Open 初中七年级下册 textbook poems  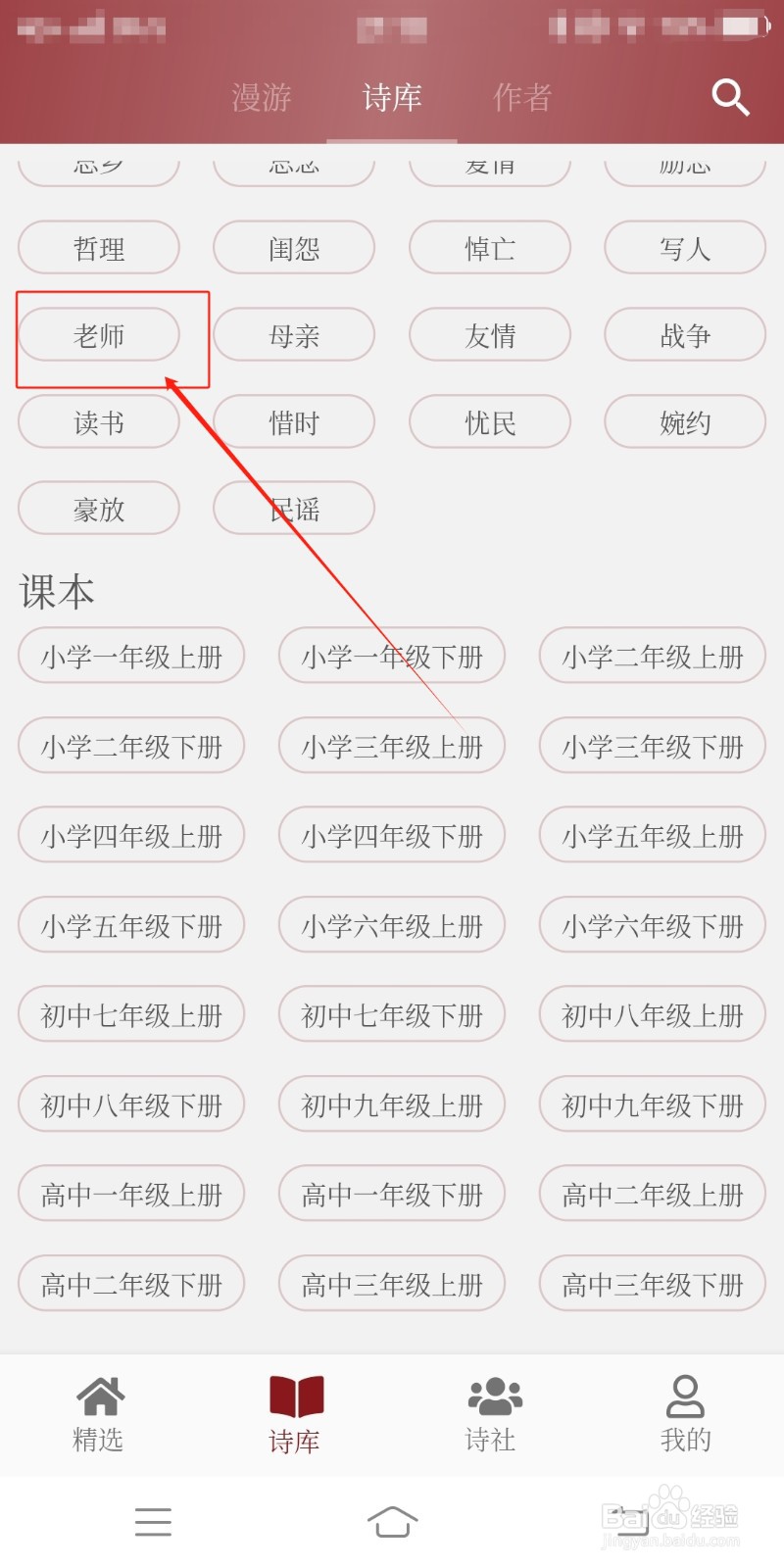(x=391, y=1014)
